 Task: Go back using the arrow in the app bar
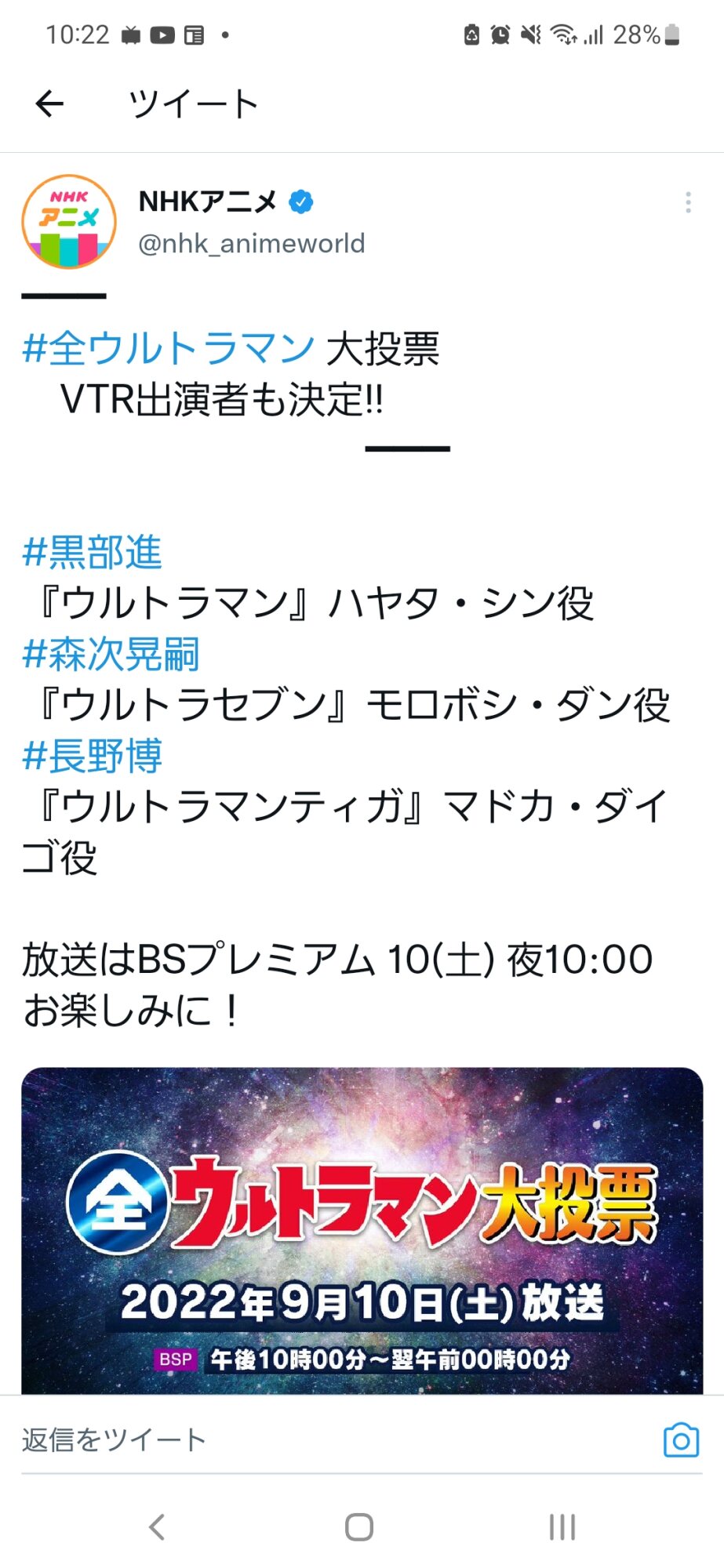(x=50, y=103)
